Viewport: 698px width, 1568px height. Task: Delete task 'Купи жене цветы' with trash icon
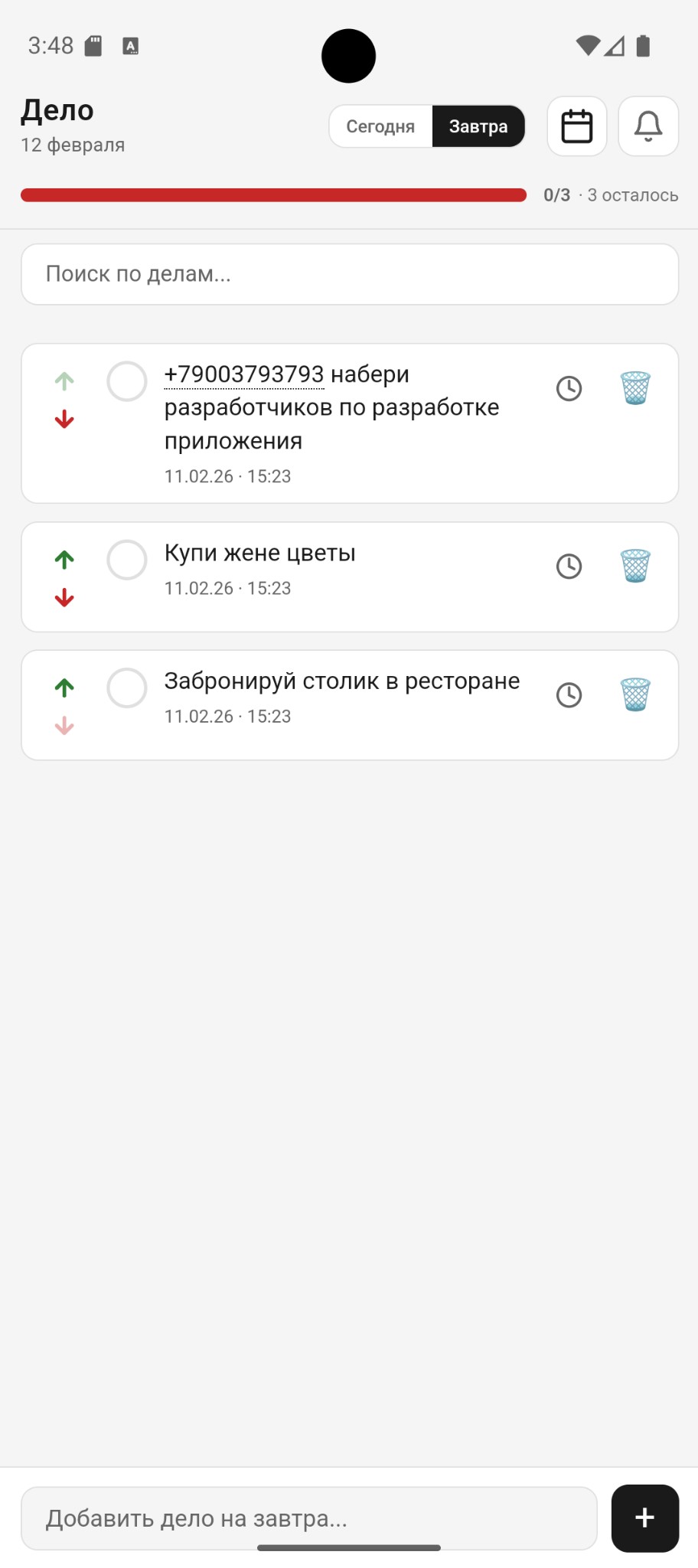point(634,567)
